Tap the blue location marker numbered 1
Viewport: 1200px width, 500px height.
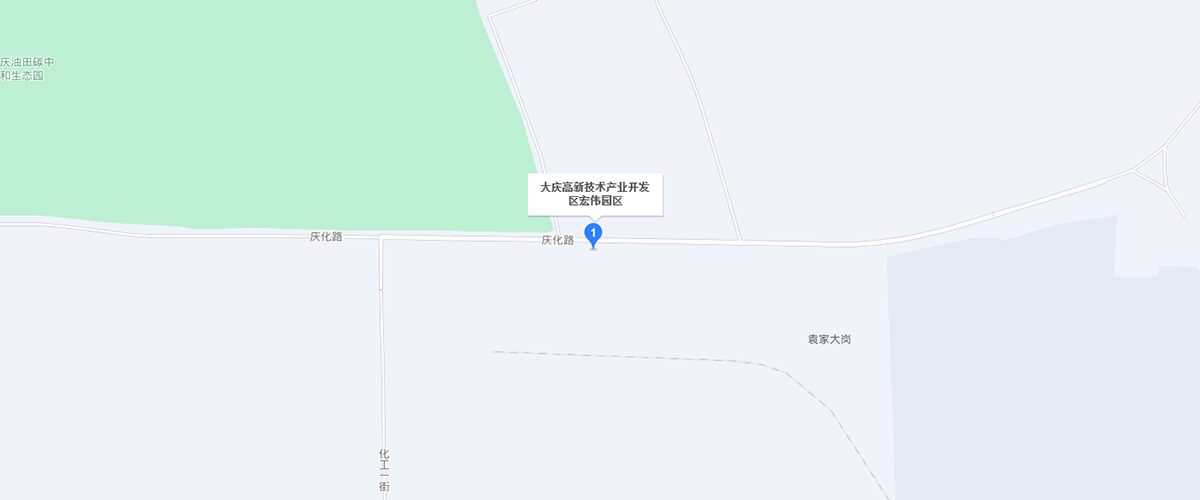tap(594, 234)
